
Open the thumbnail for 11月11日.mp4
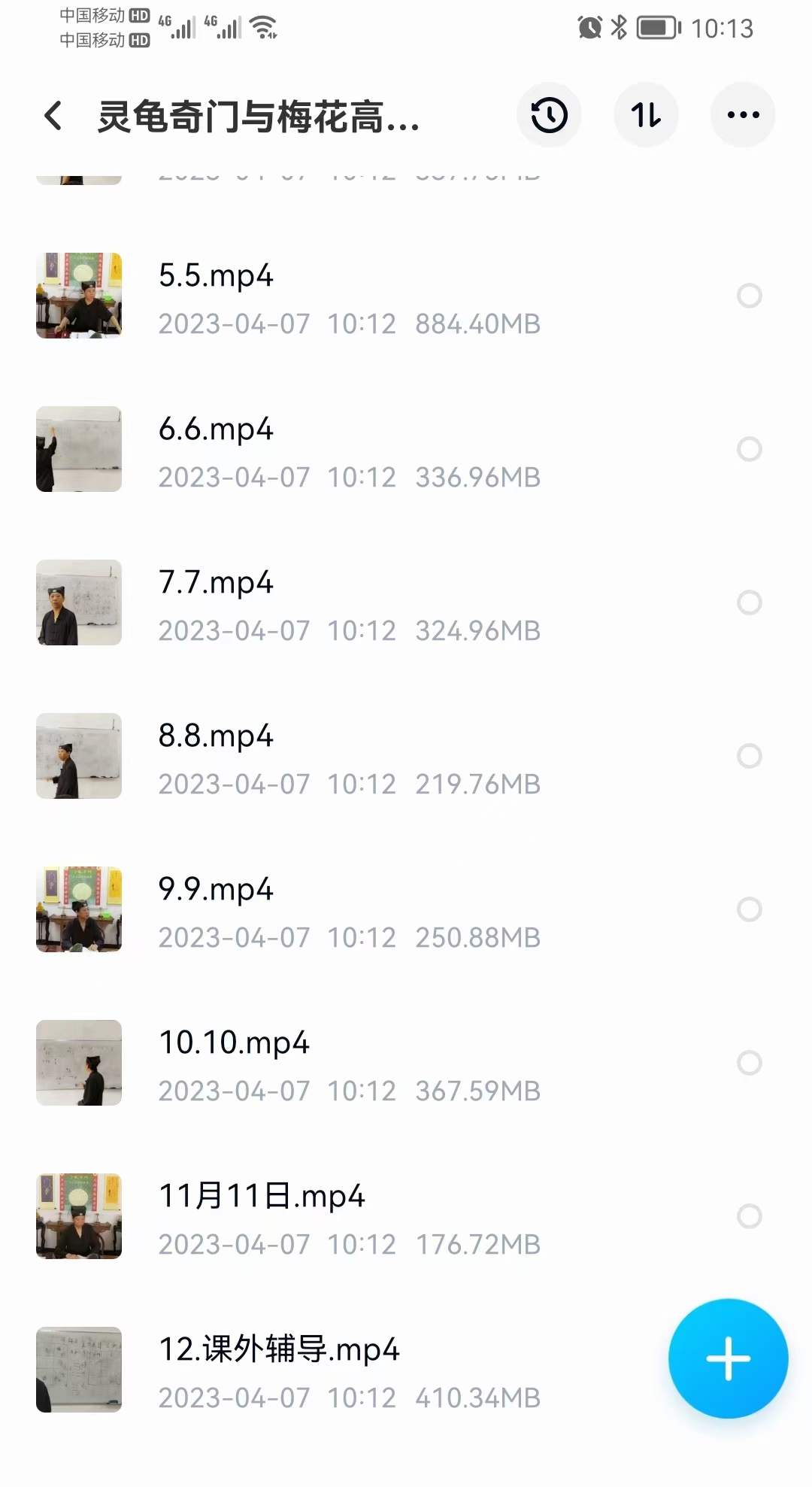pos(78,1218)
